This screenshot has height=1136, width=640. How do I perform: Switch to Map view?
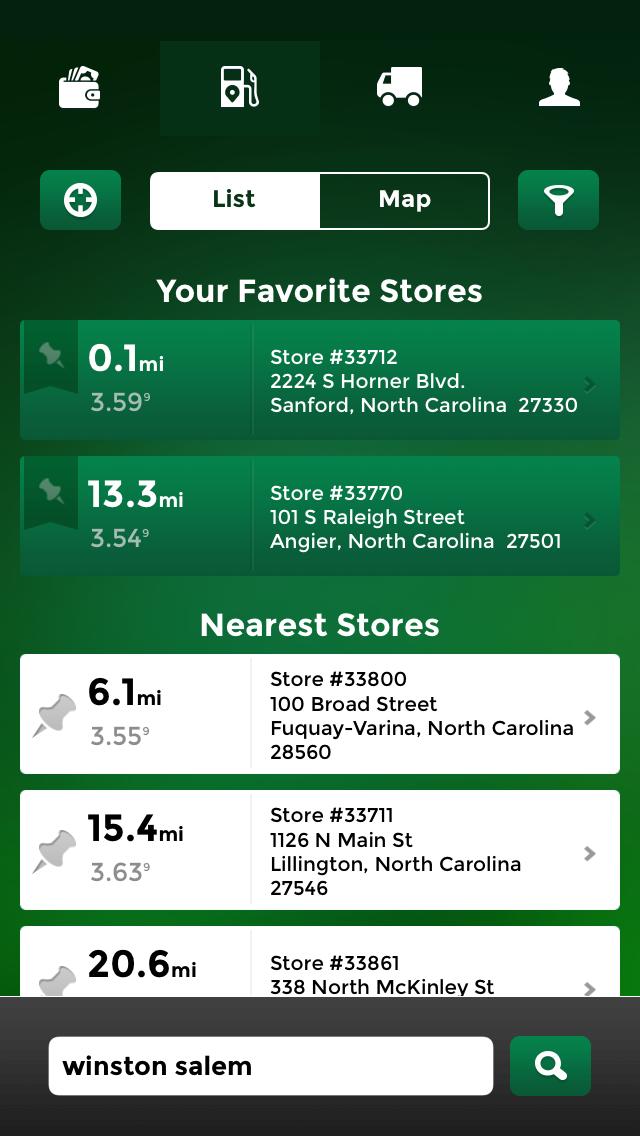point(404,200)
